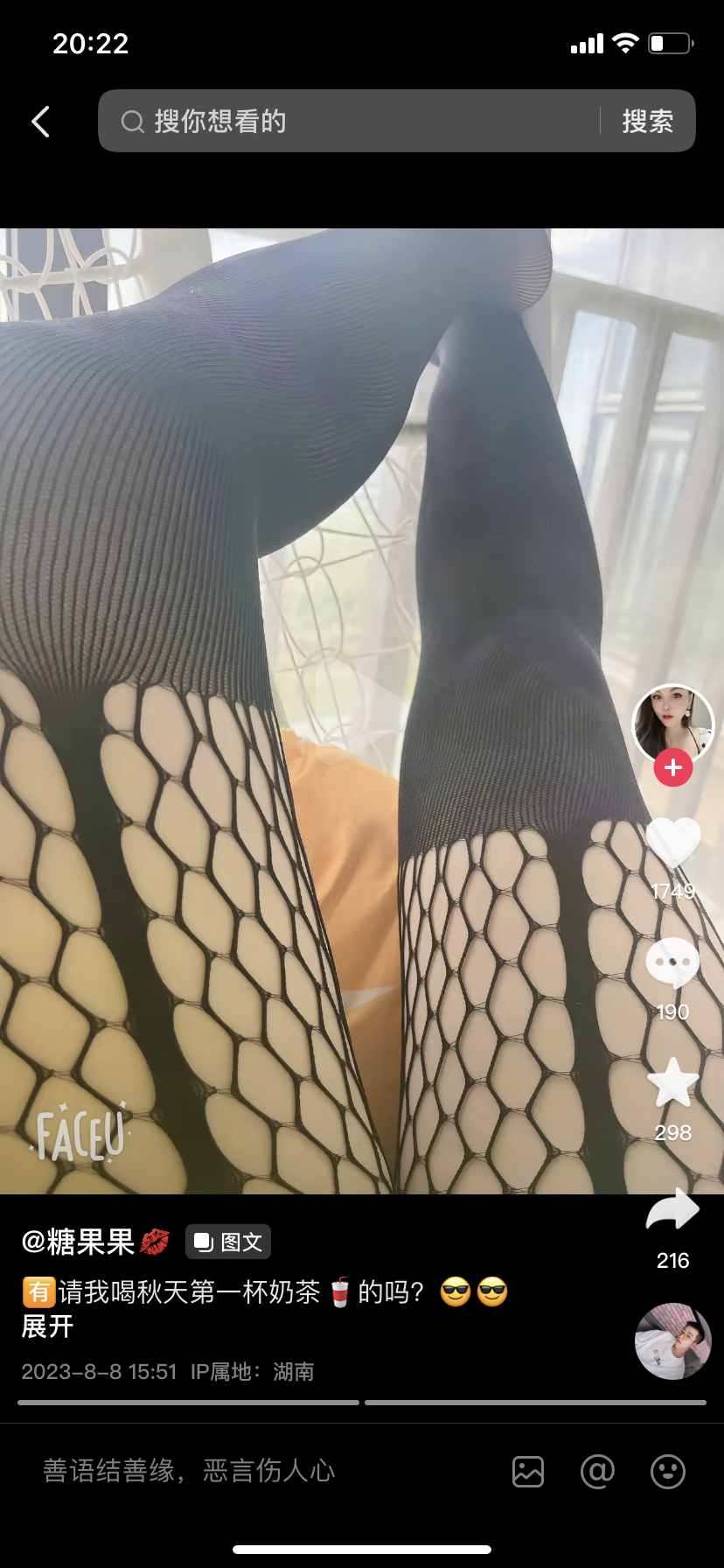Image resolution: width=724 pixels, height=1568 pixels.
Task: Tap the 搜索 button
Action: pos(647,122)
